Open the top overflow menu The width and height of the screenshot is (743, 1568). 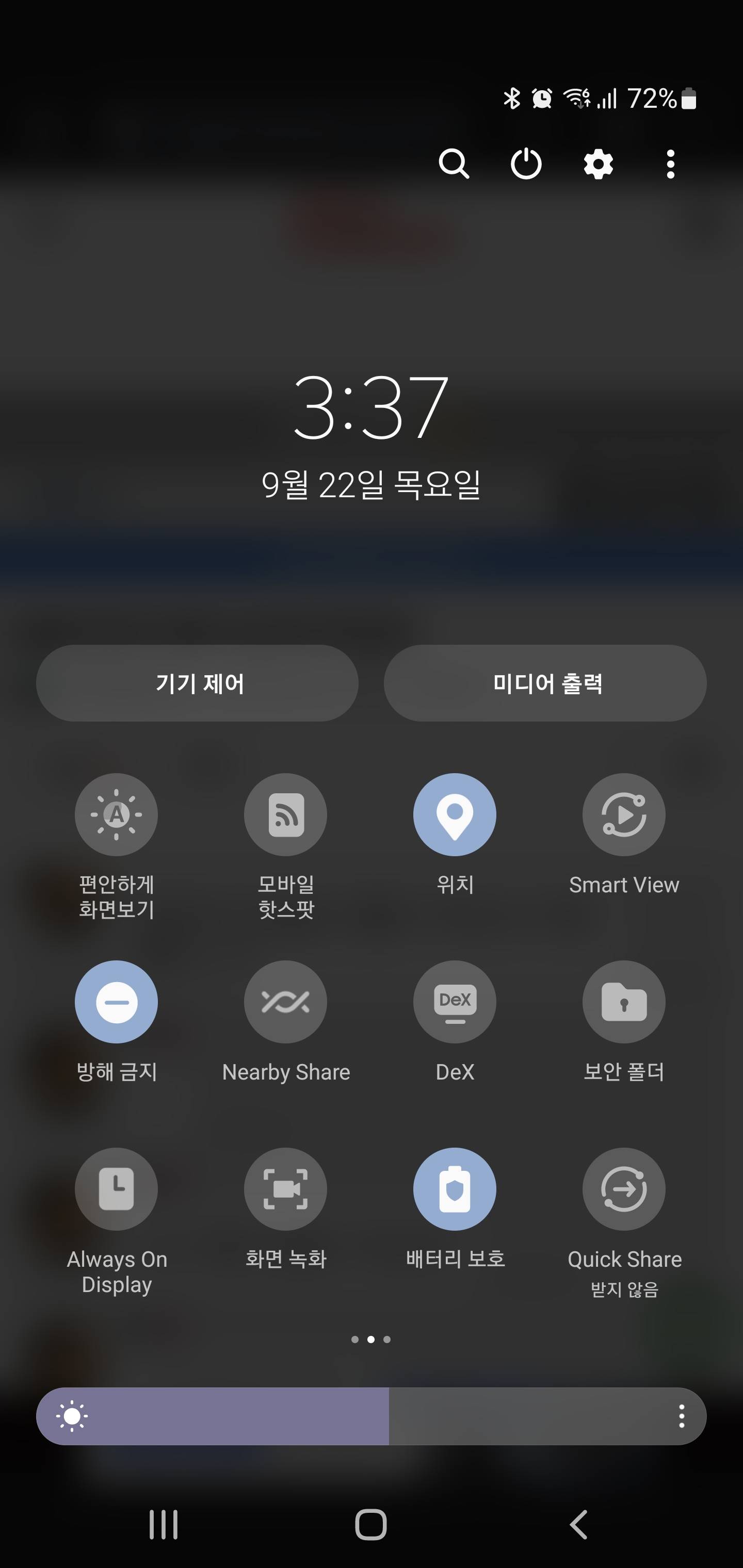click(x=671, y=164)
